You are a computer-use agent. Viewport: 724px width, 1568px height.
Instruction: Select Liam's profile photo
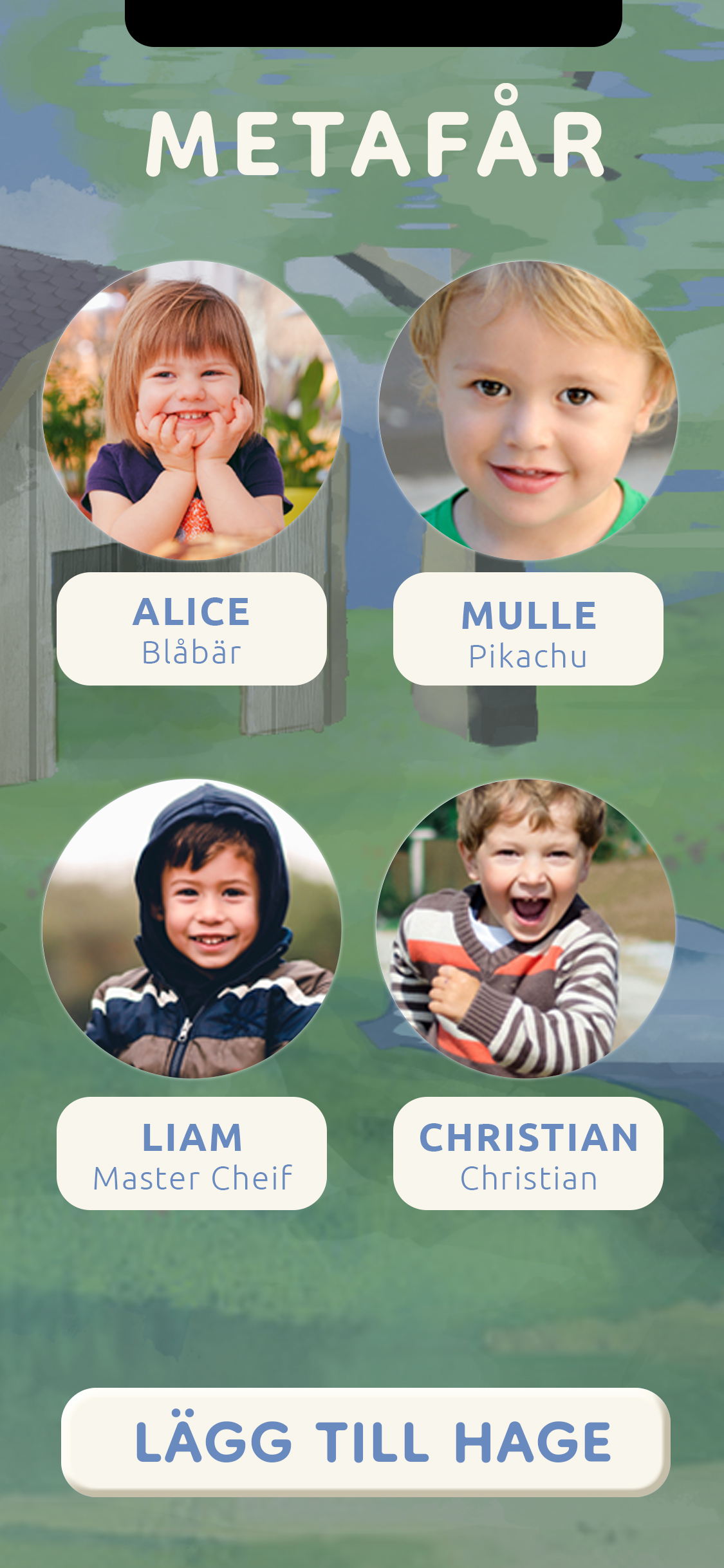(192, 929)
